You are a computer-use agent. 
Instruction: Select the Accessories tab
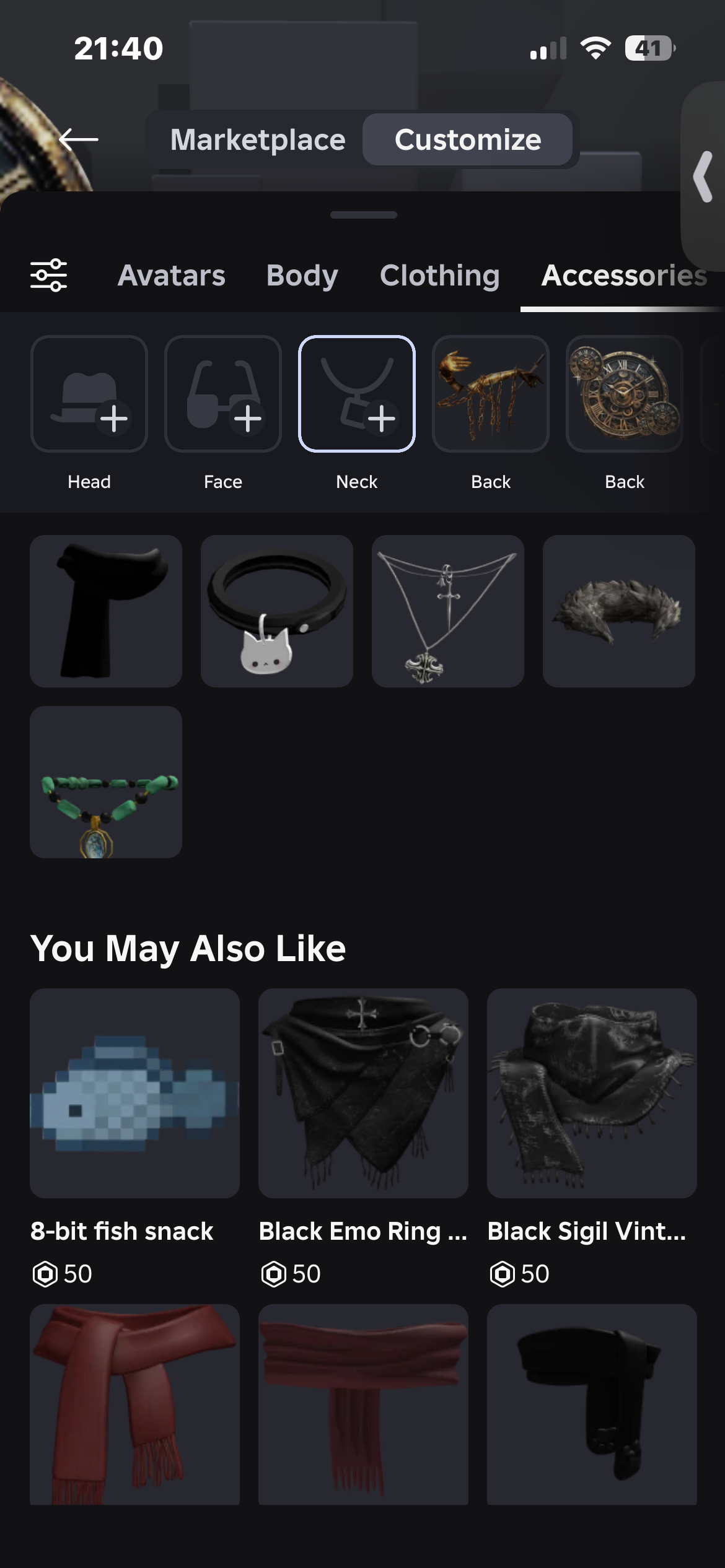(x=623, y=276)
